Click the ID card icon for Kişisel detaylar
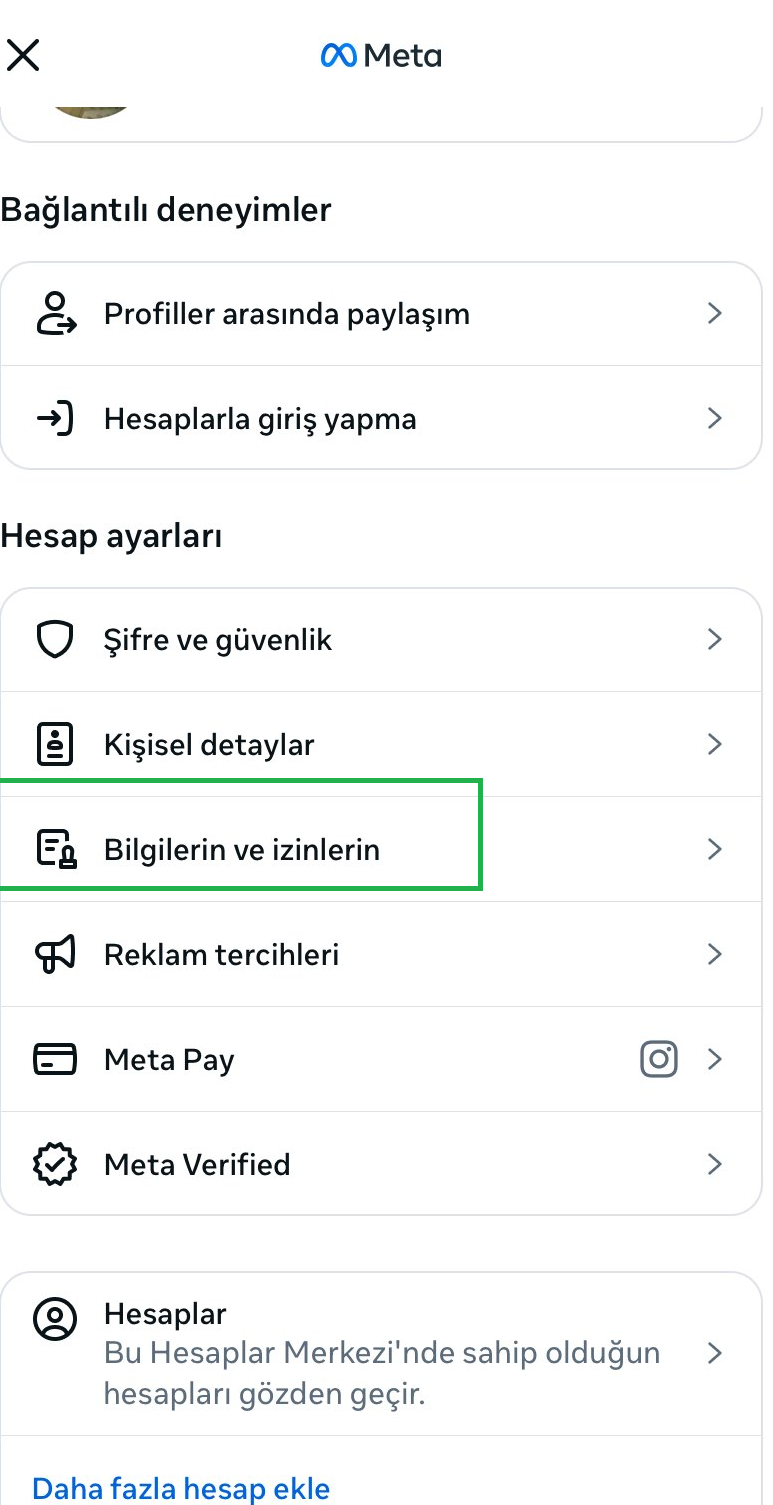The image size is (773, 1505). click(55, 744)
